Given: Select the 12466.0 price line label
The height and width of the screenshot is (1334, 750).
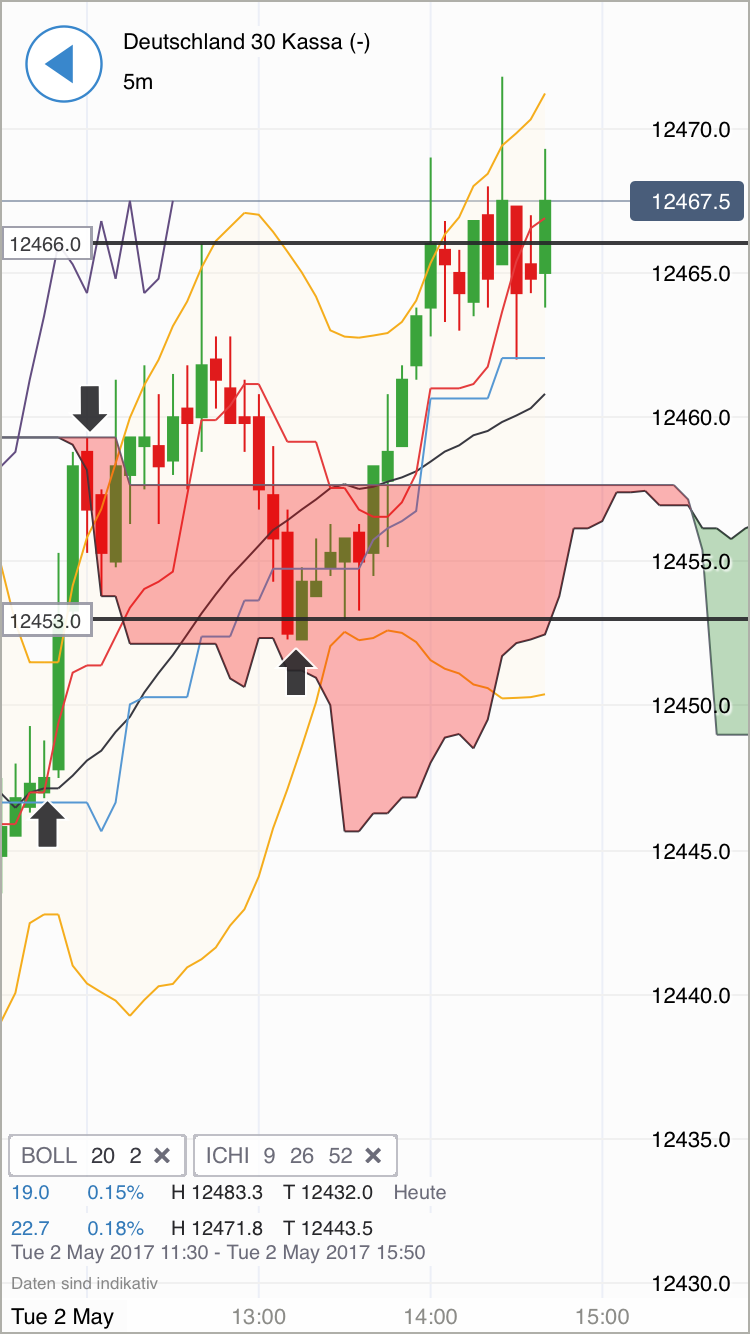Looking at the screenshot, I should tap(47, 243).
